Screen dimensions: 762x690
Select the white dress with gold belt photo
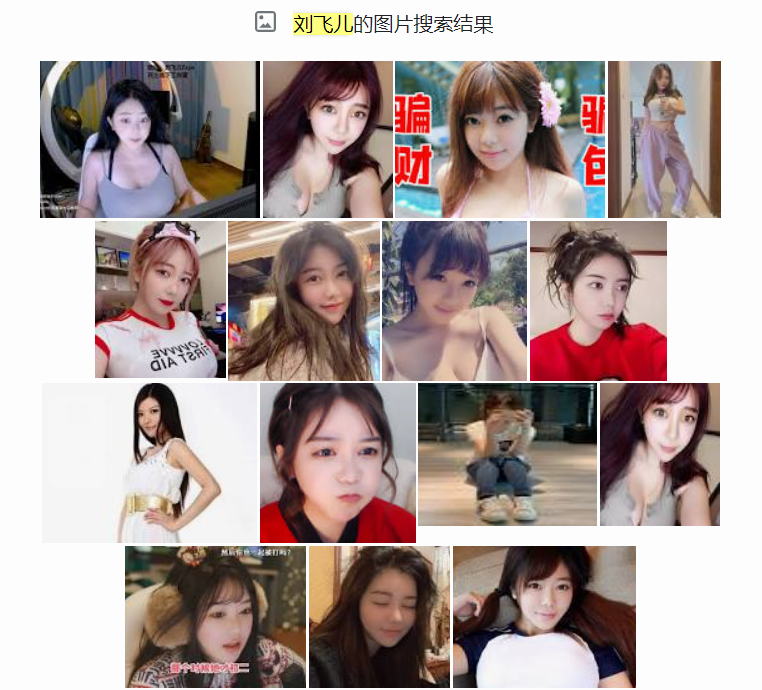(x=149, y=462)
